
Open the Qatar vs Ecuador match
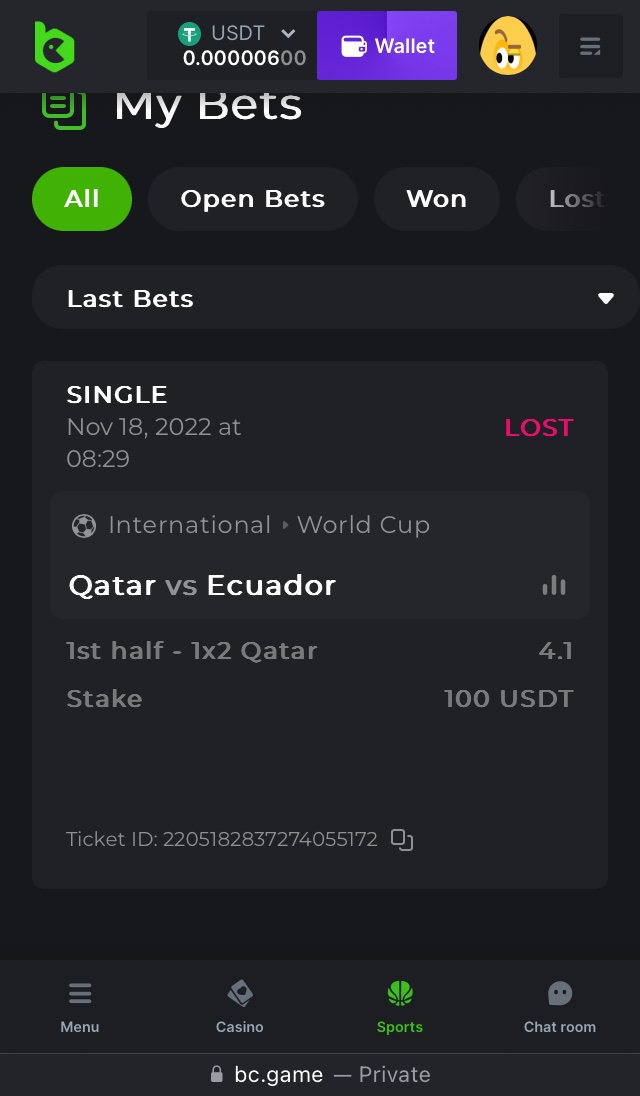coord(202,585)
